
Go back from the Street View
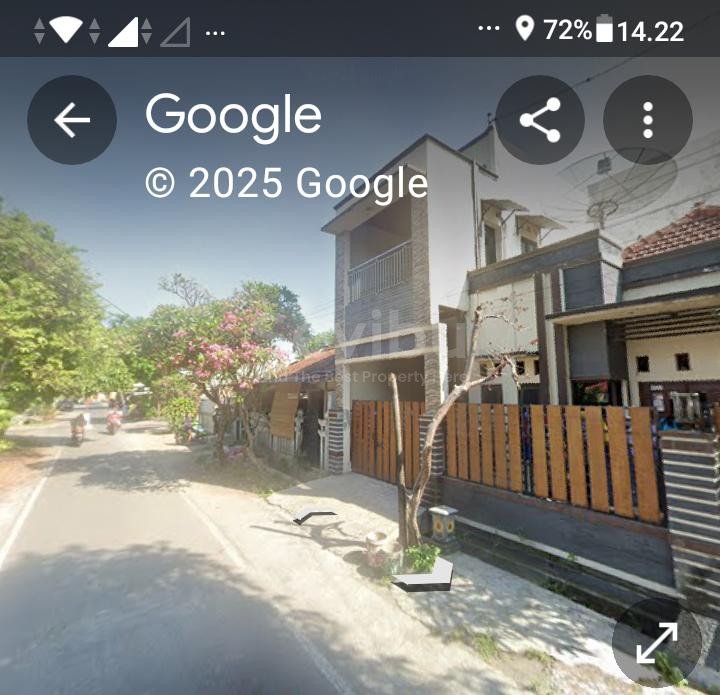coord(72,120)
